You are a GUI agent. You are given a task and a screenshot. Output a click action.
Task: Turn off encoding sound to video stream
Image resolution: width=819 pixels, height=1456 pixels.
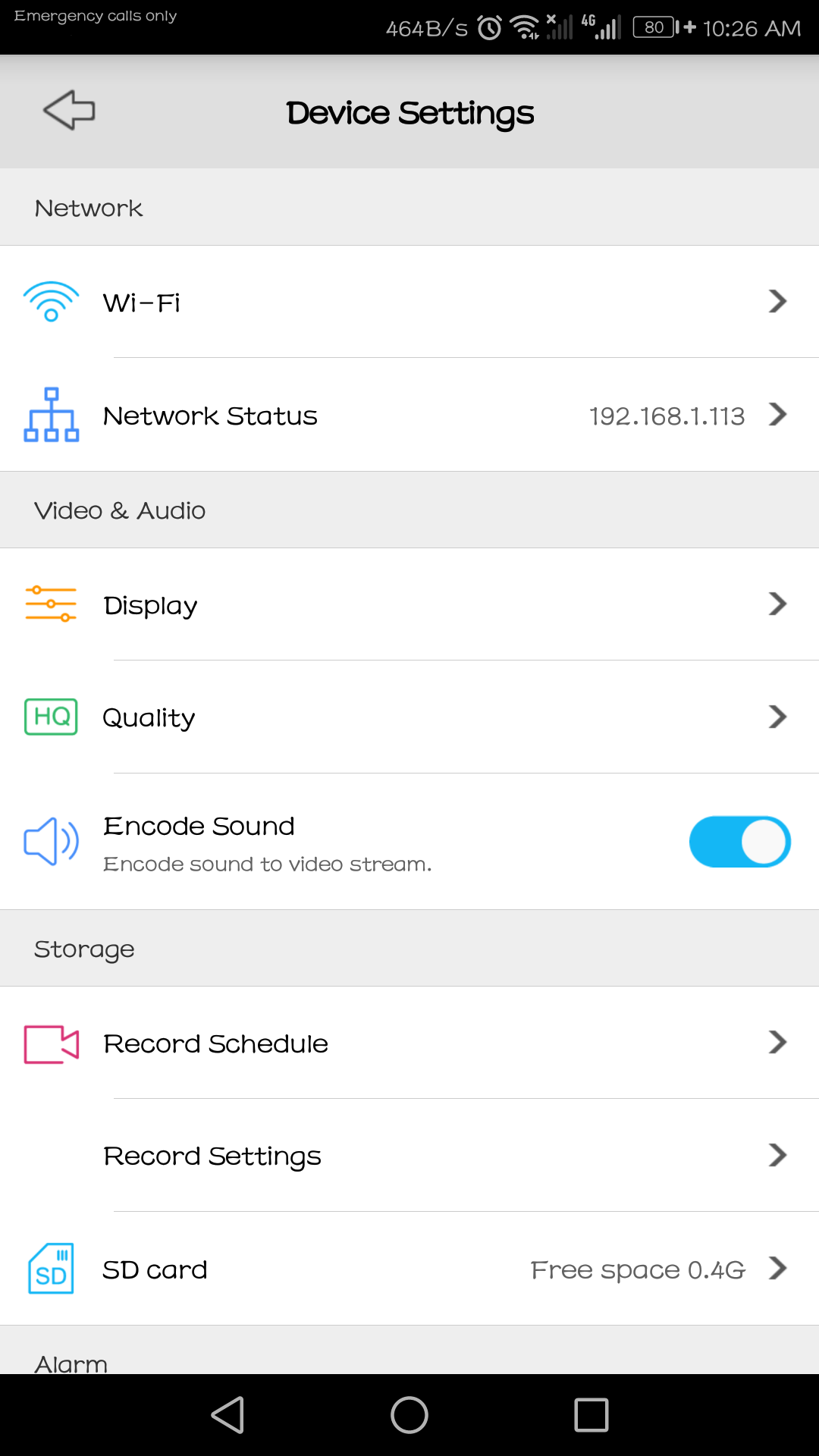(x=739, y=841)
